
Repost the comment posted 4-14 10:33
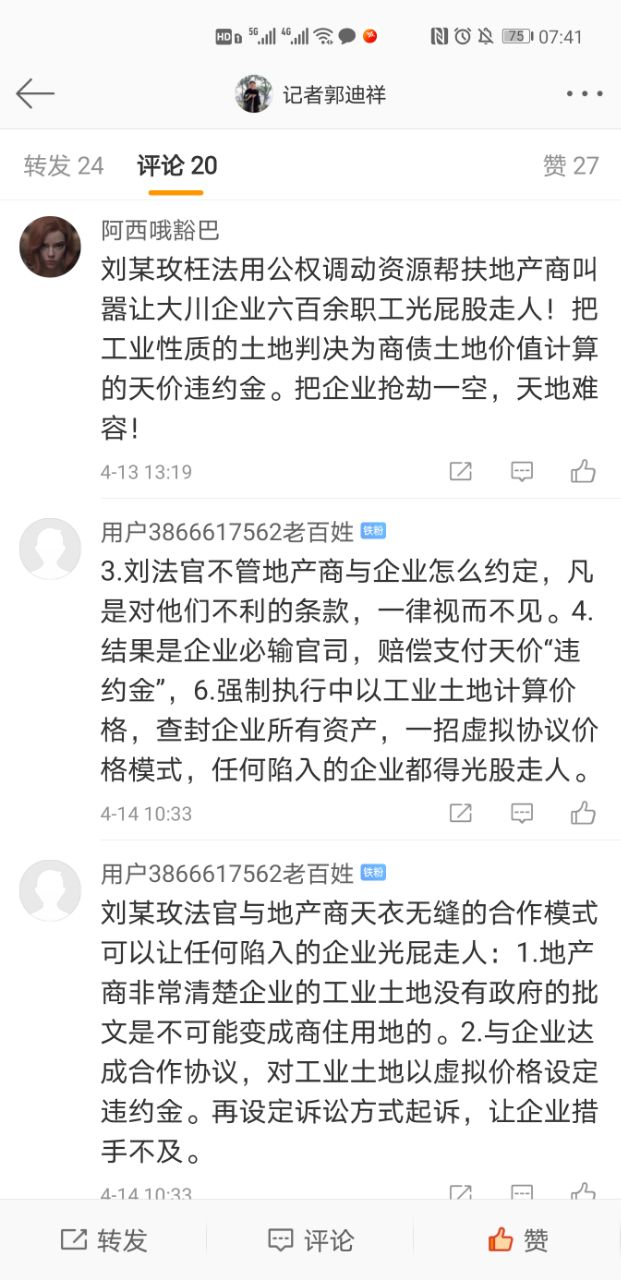[x=460, y=813]
